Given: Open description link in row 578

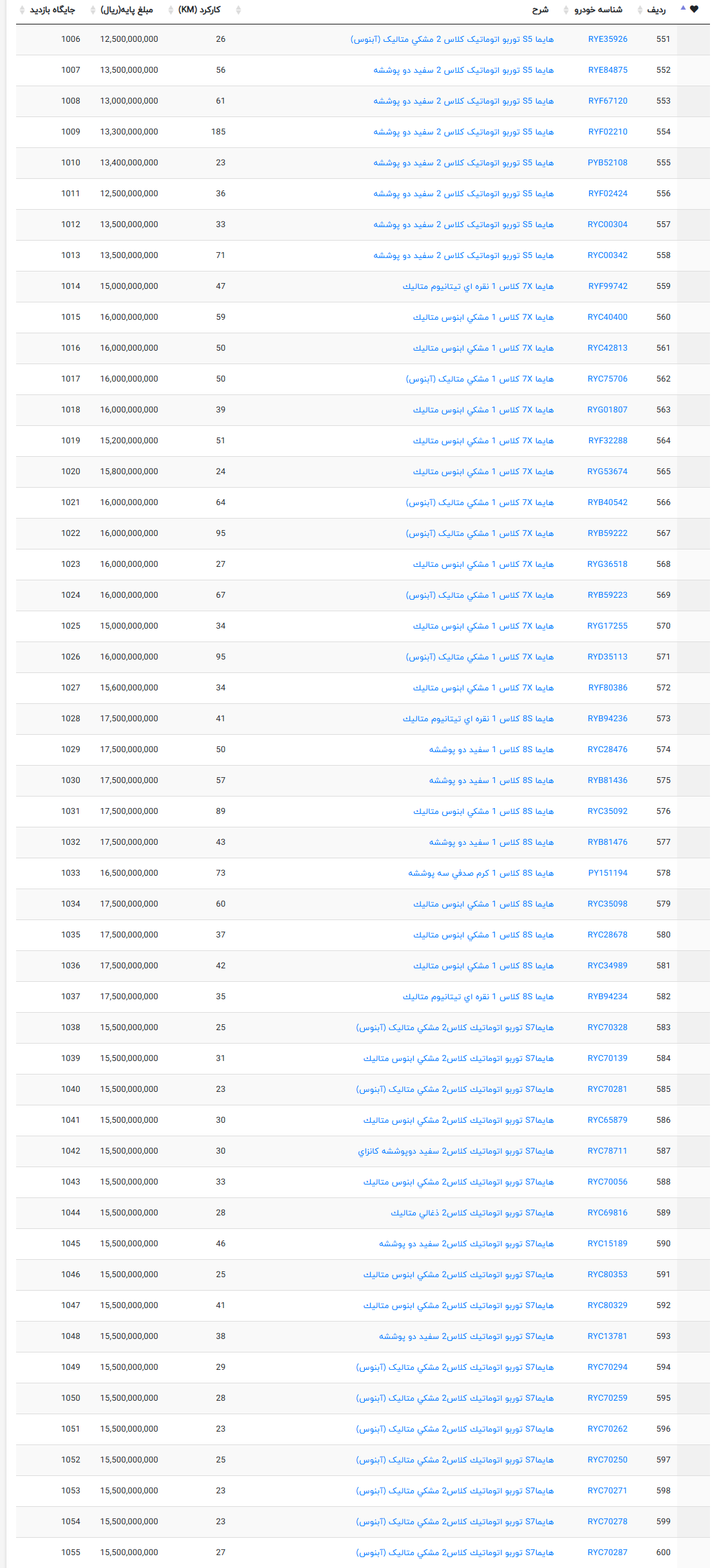Looking at the screenshot, I should (x=481, y=873).
